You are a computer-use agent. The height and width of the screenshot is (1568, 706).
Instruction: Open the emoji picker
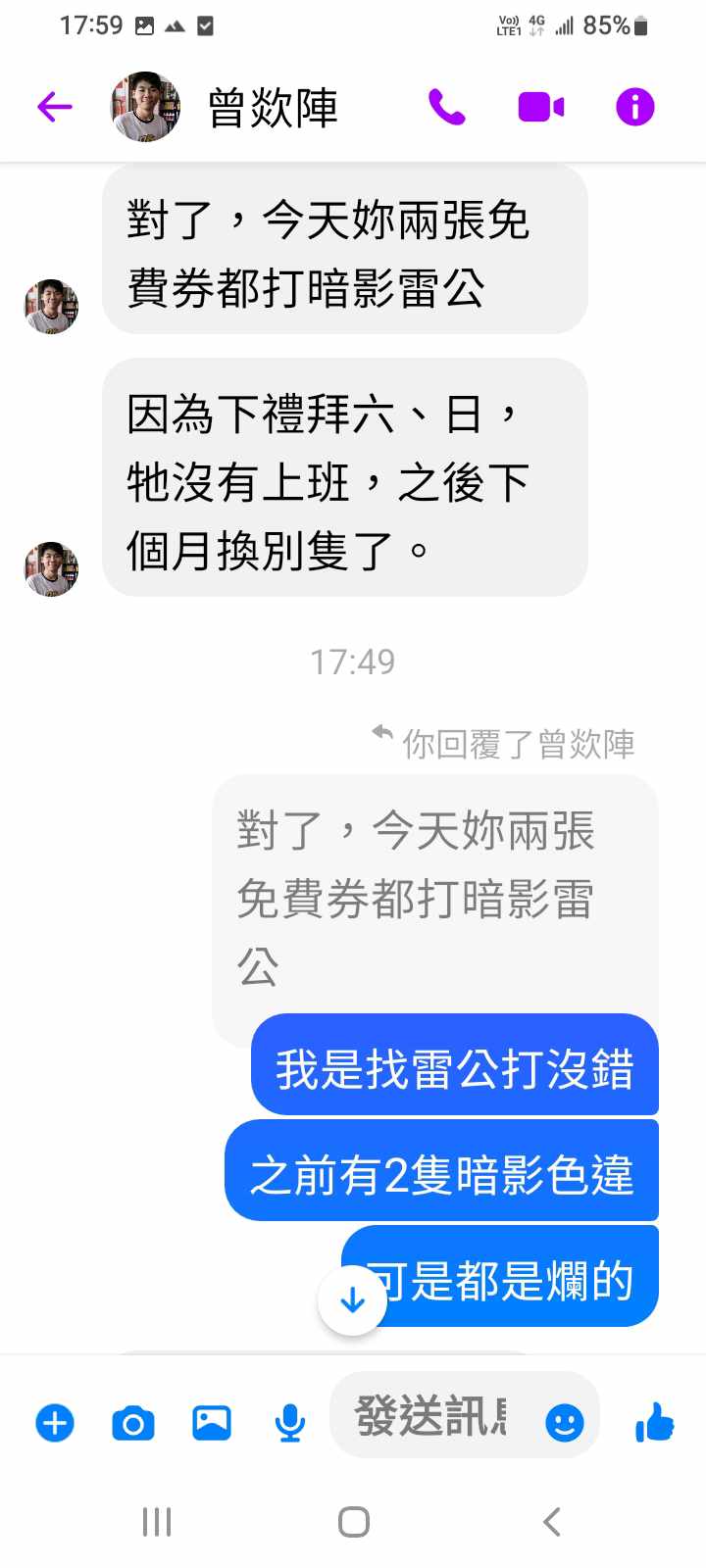tap(564, 1422)
